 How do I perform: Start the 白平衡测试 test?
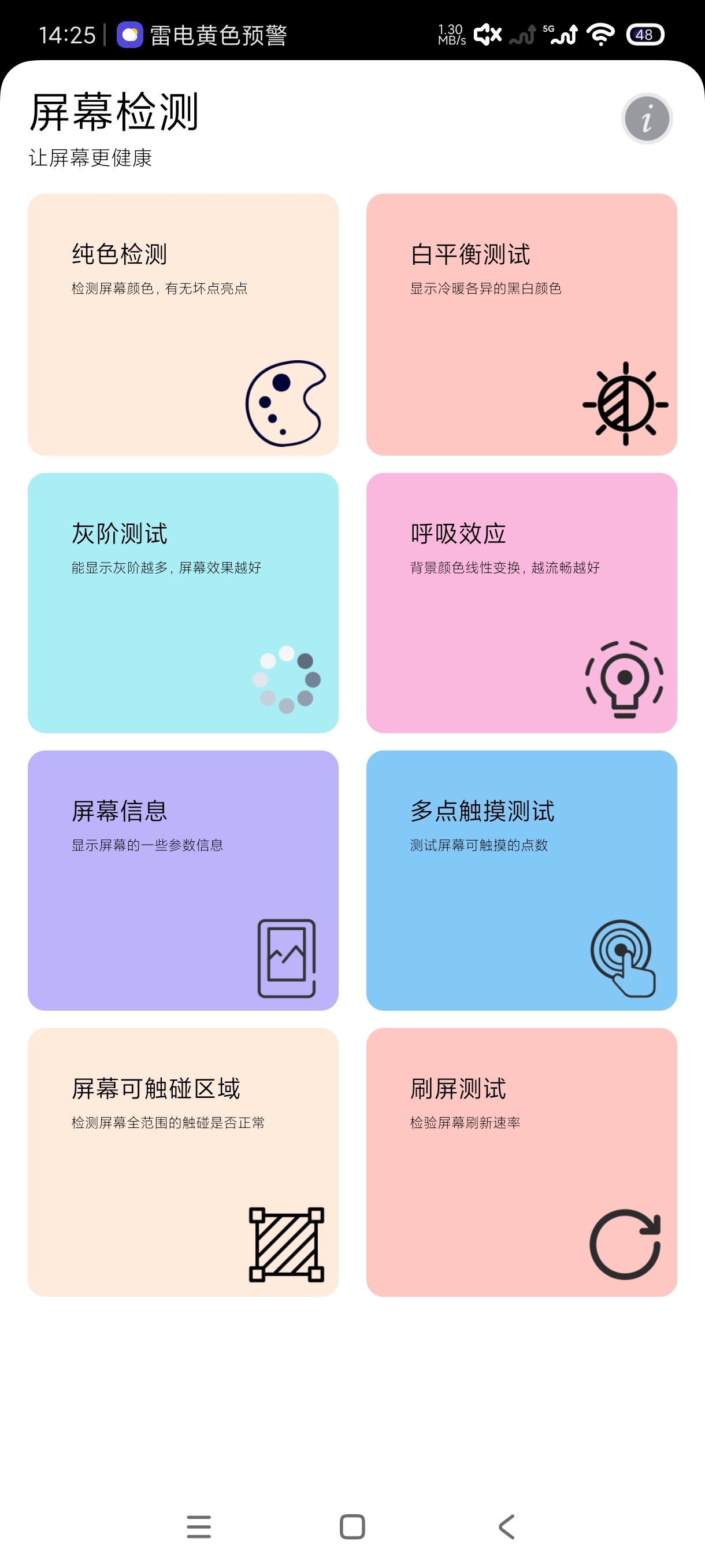pyautogui.click(x=521, y=324)
